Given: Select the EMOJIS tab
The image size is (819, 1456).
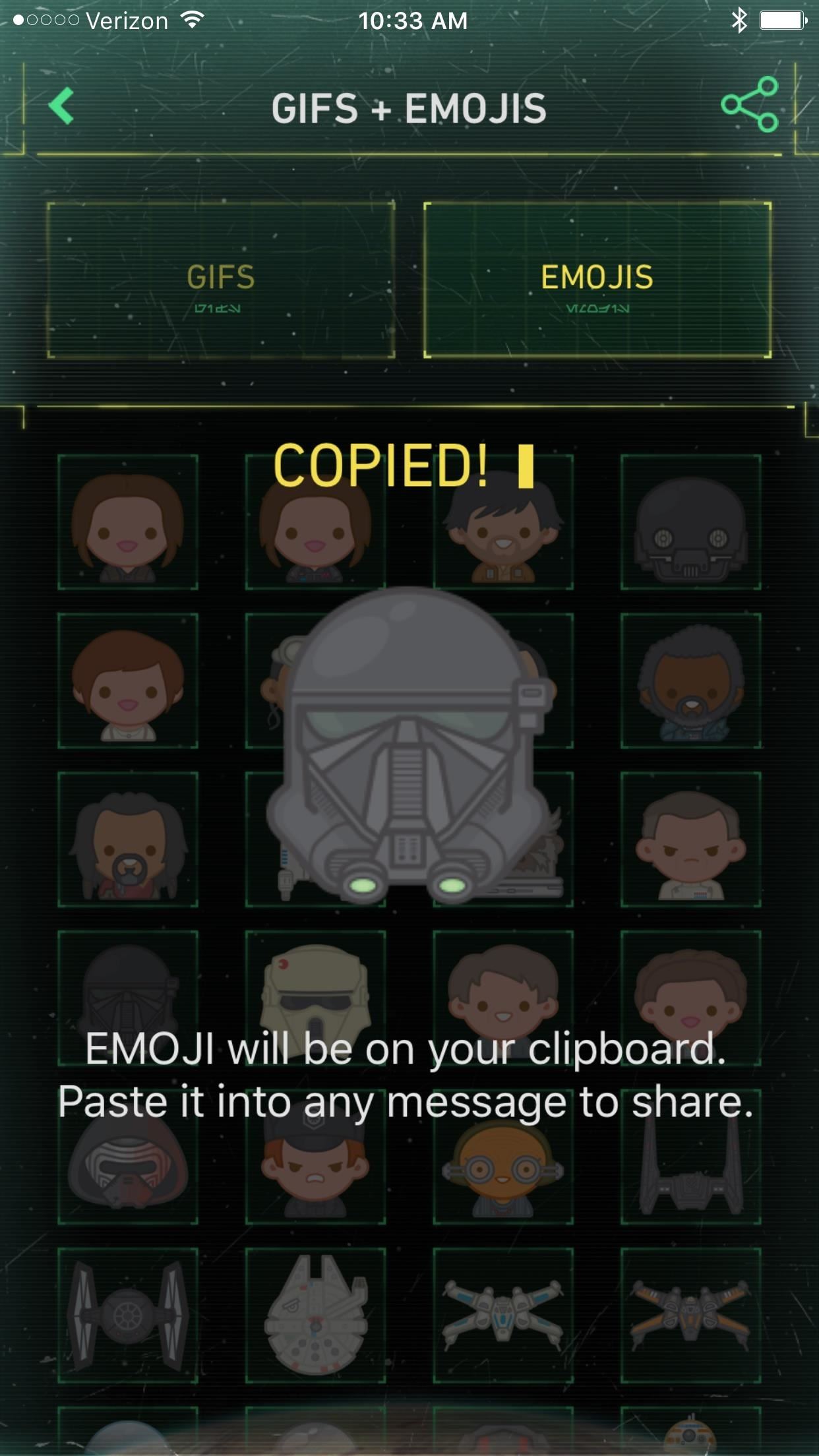Looking at the screenshot, I should [x=597, y=280].
